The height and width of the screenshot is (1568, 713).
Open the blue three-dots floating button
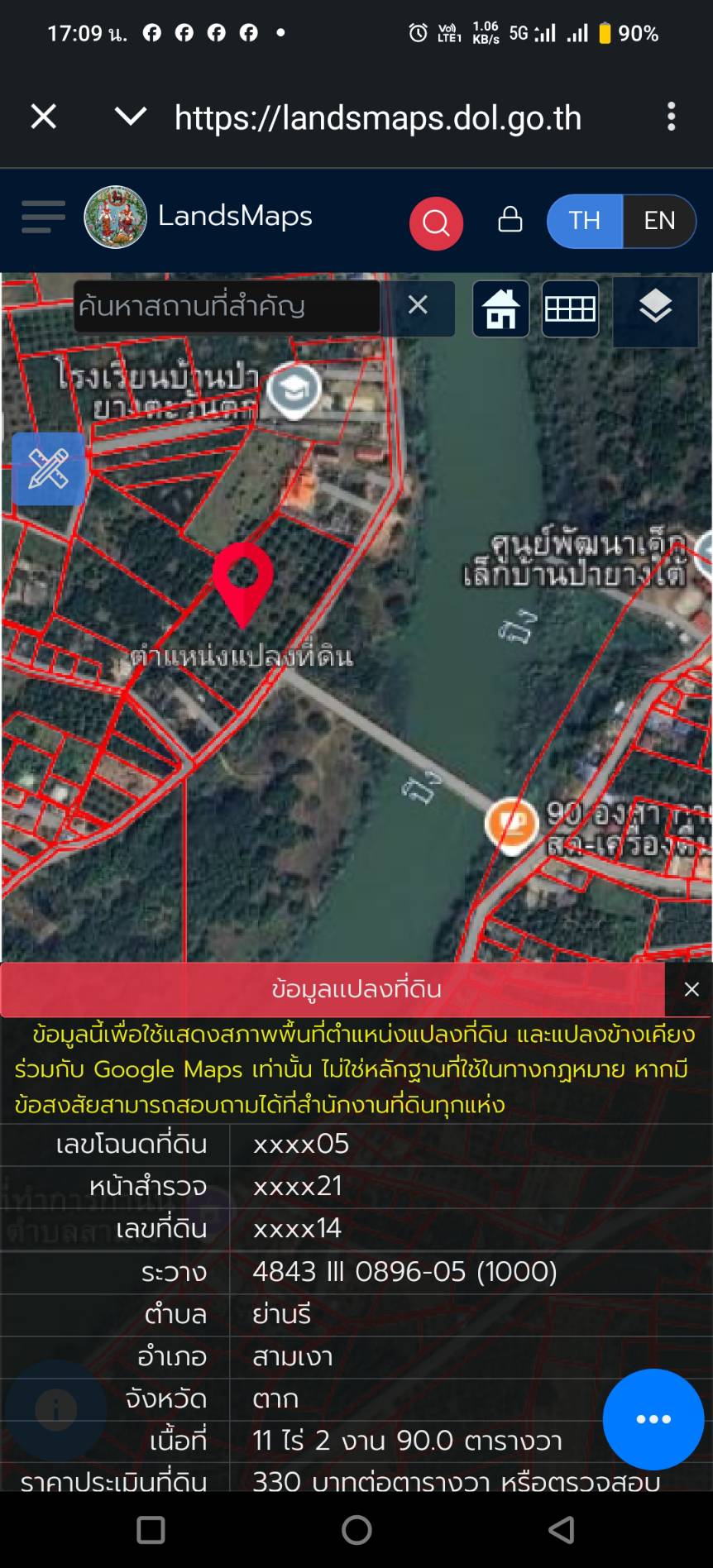[x=653, y=1419]
